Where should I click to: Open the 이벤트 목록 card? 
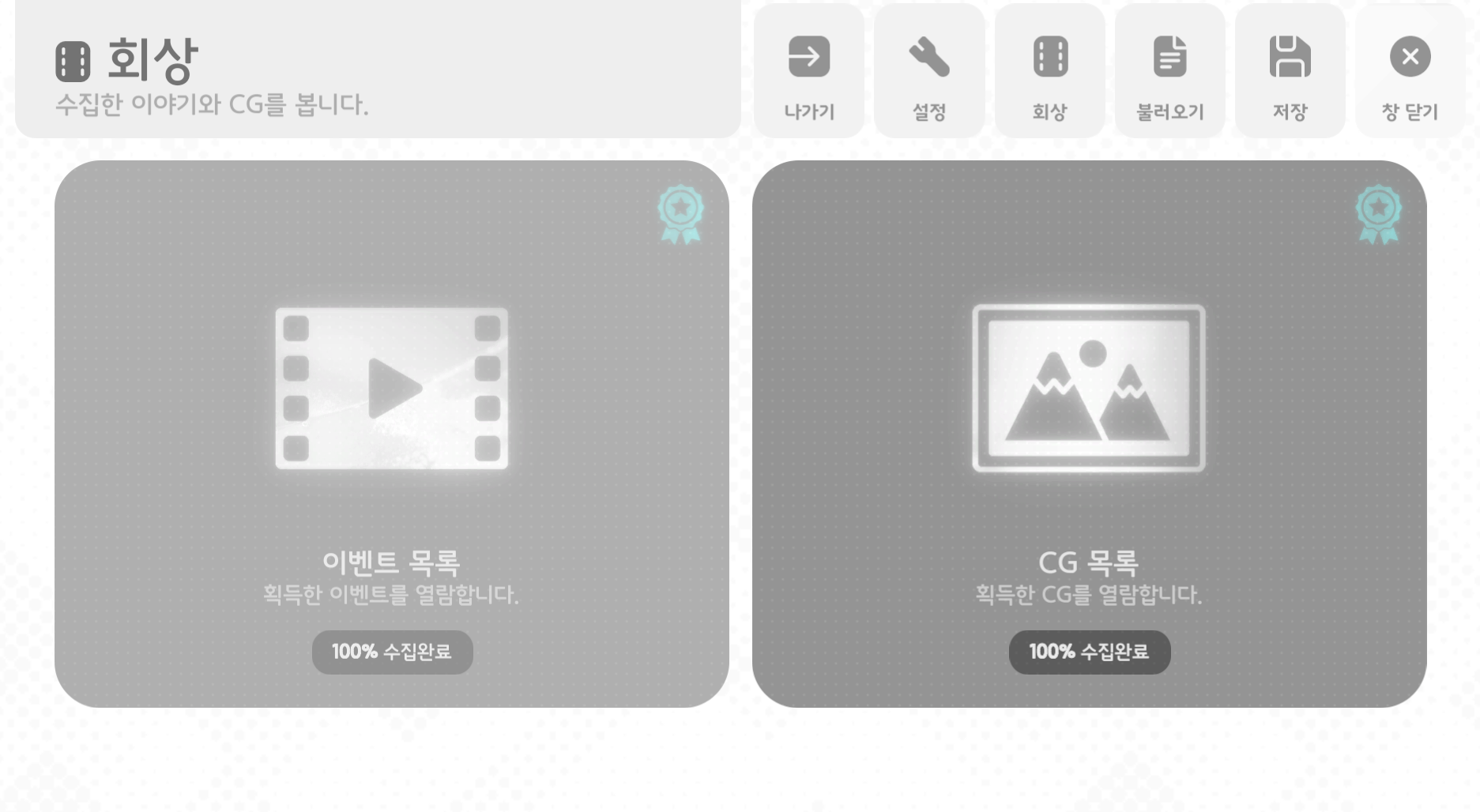click(x=391, y=434)
